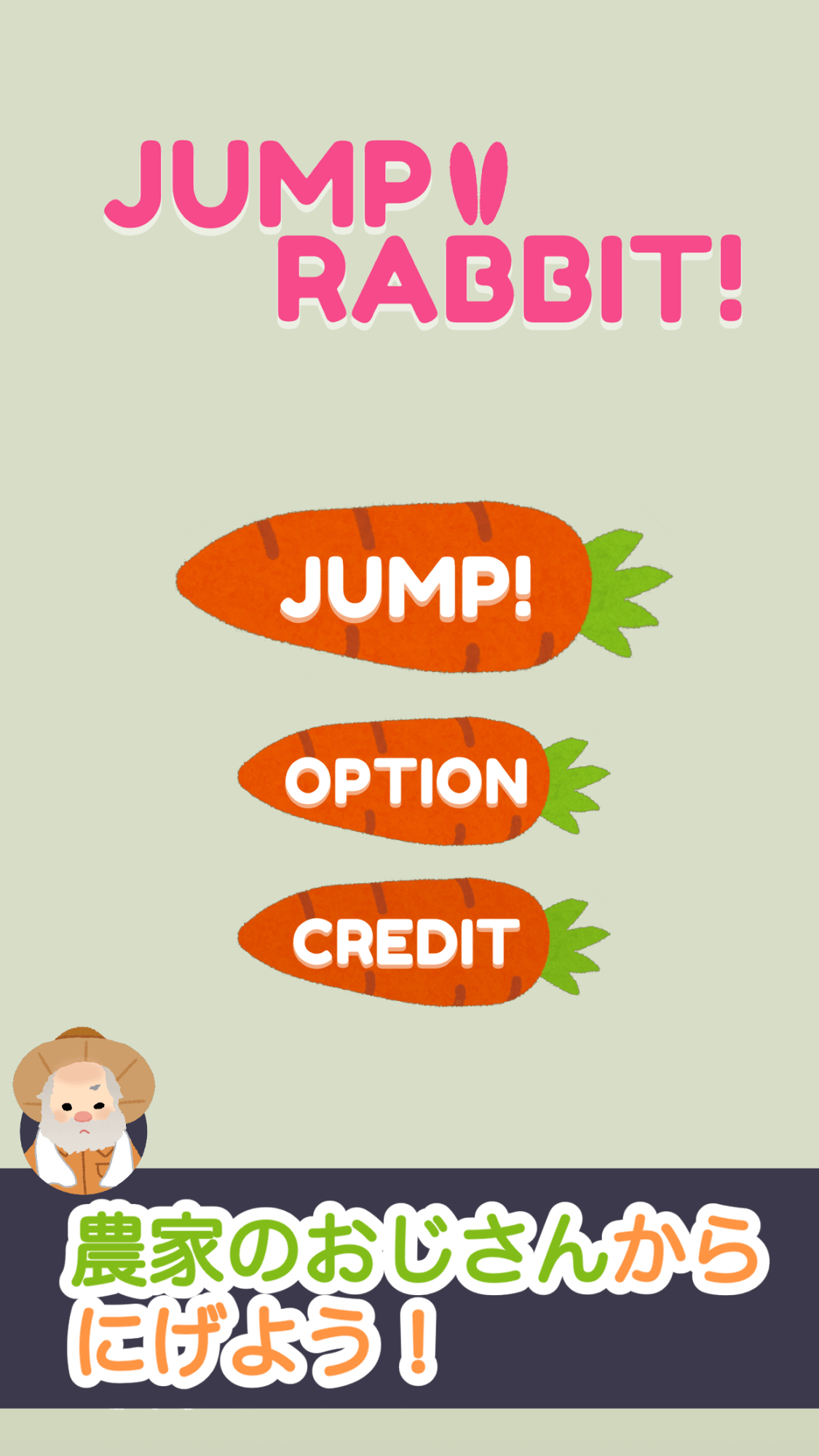View the CREDIT carrot button
The image size is (819, 1456).
click(x=405, y=942)
